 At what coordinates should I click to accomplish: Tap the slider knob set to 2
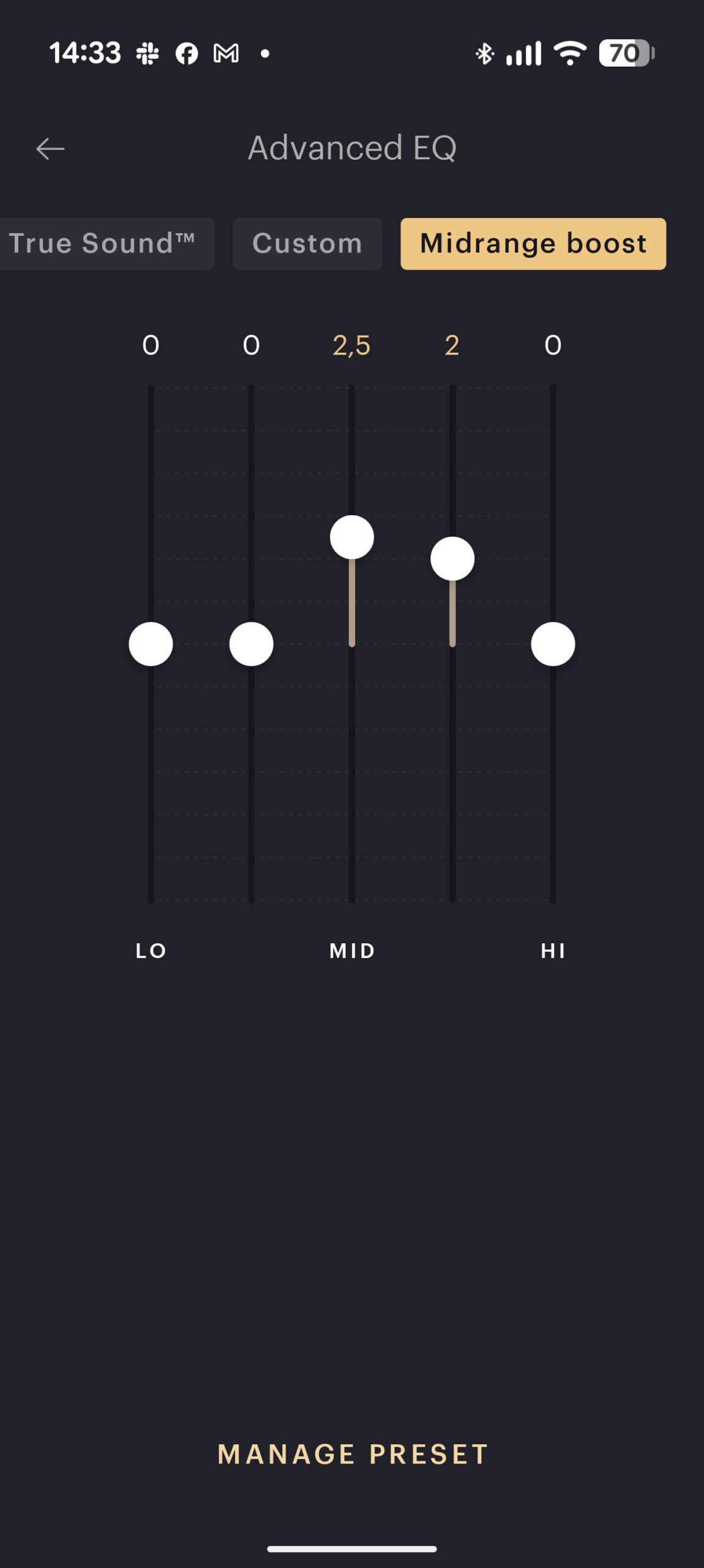(x=452, y=559)
